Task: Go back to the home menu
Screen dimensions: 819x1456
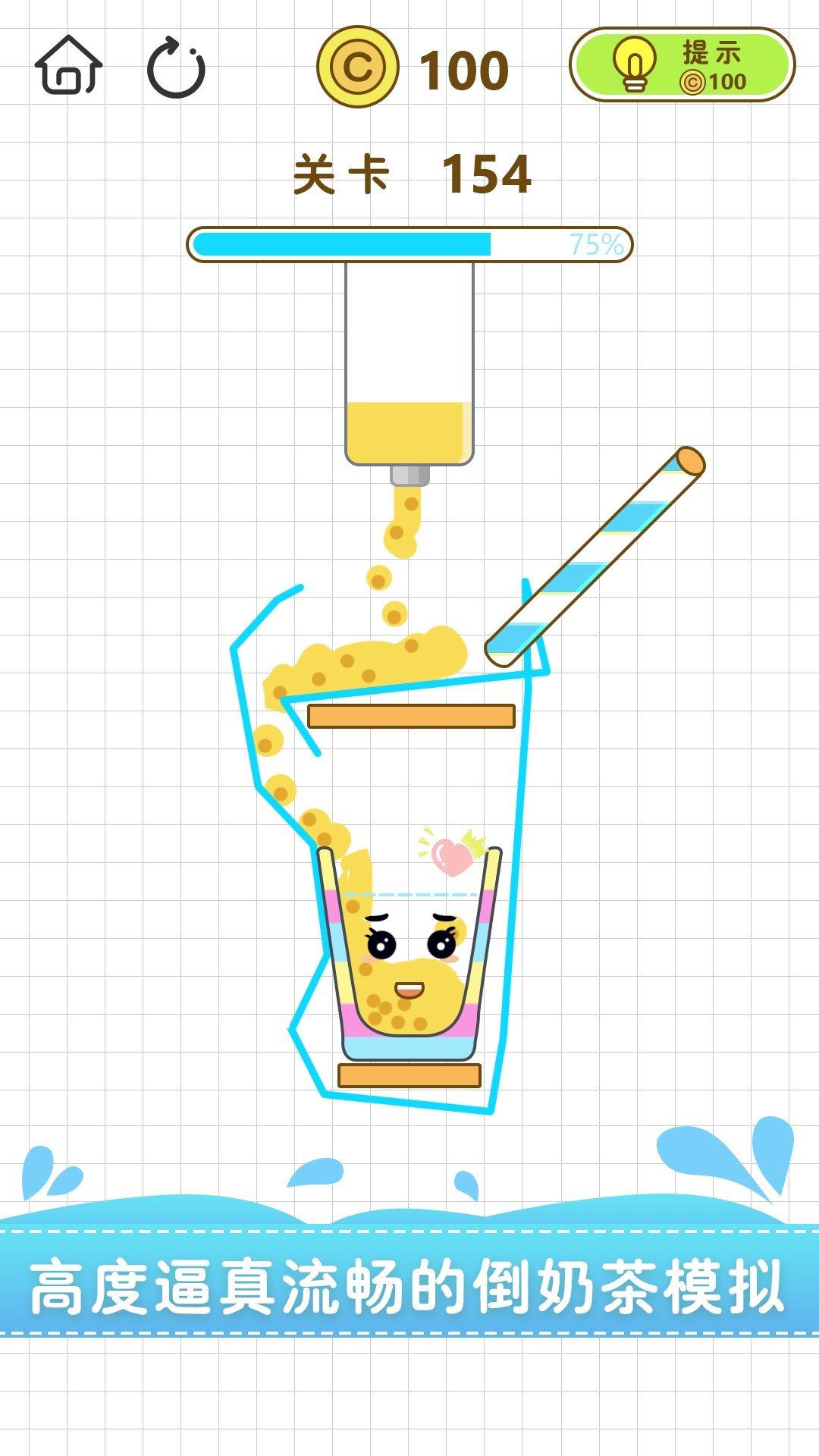Action: 68,66
